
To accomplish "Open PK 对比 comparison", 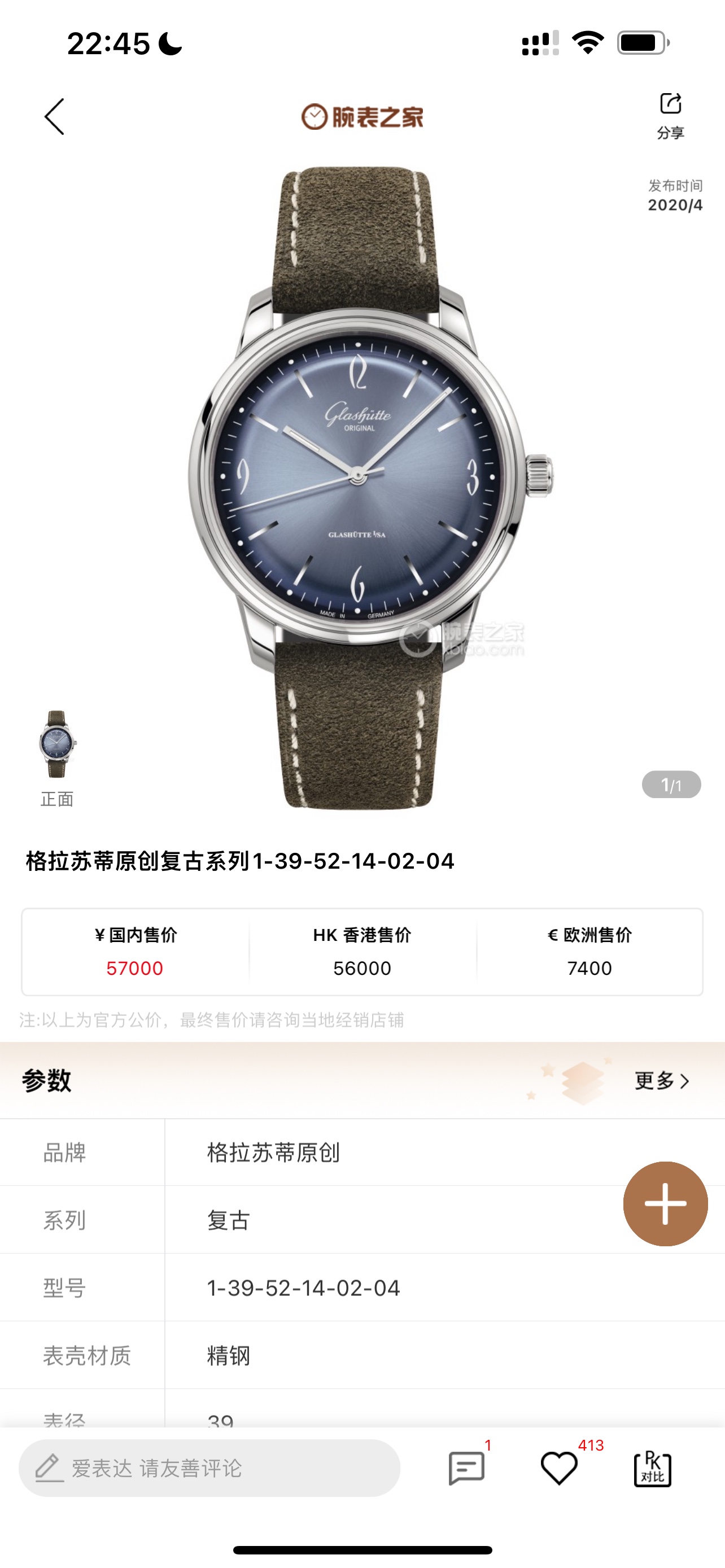I will (x=652, y=1468).
